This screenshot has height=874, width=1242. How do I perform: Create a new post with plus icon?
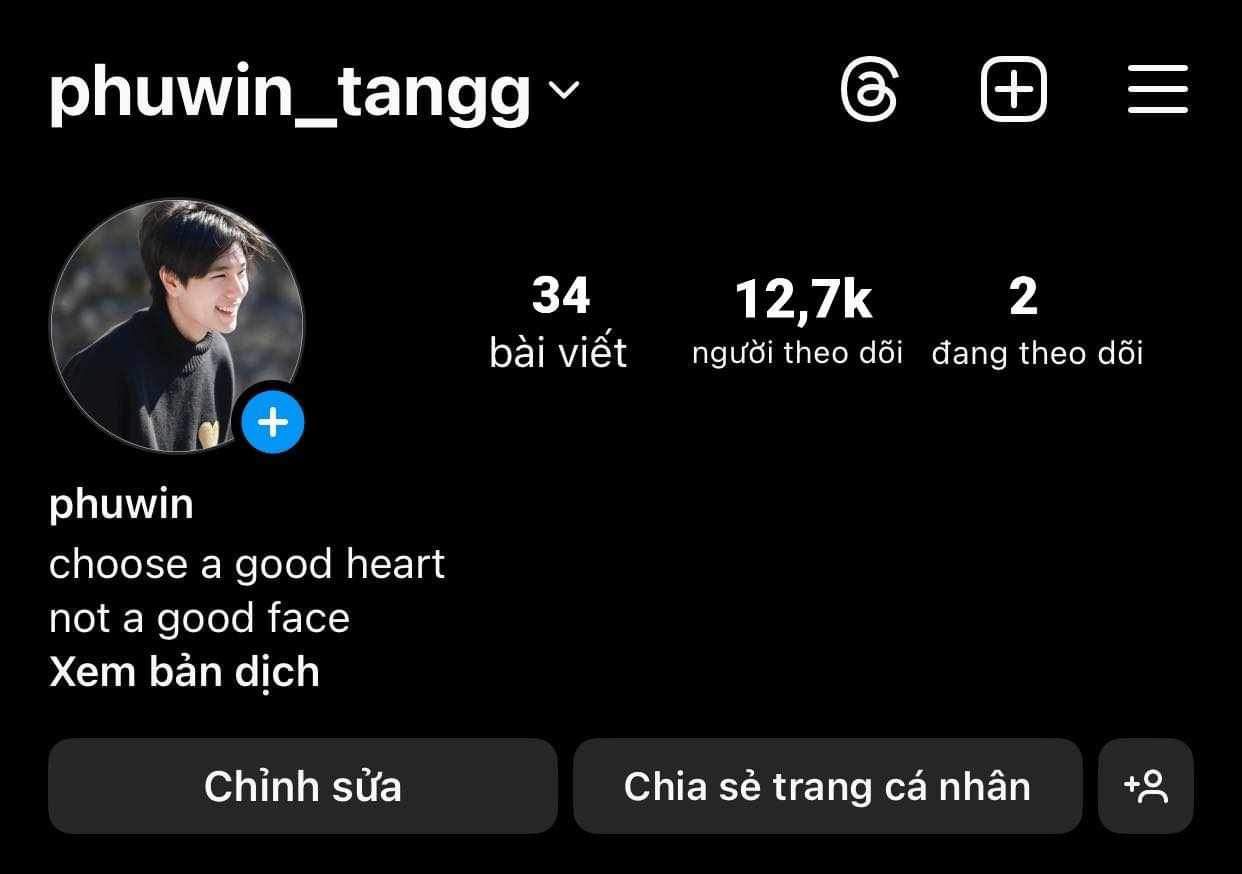[1013, 91]
